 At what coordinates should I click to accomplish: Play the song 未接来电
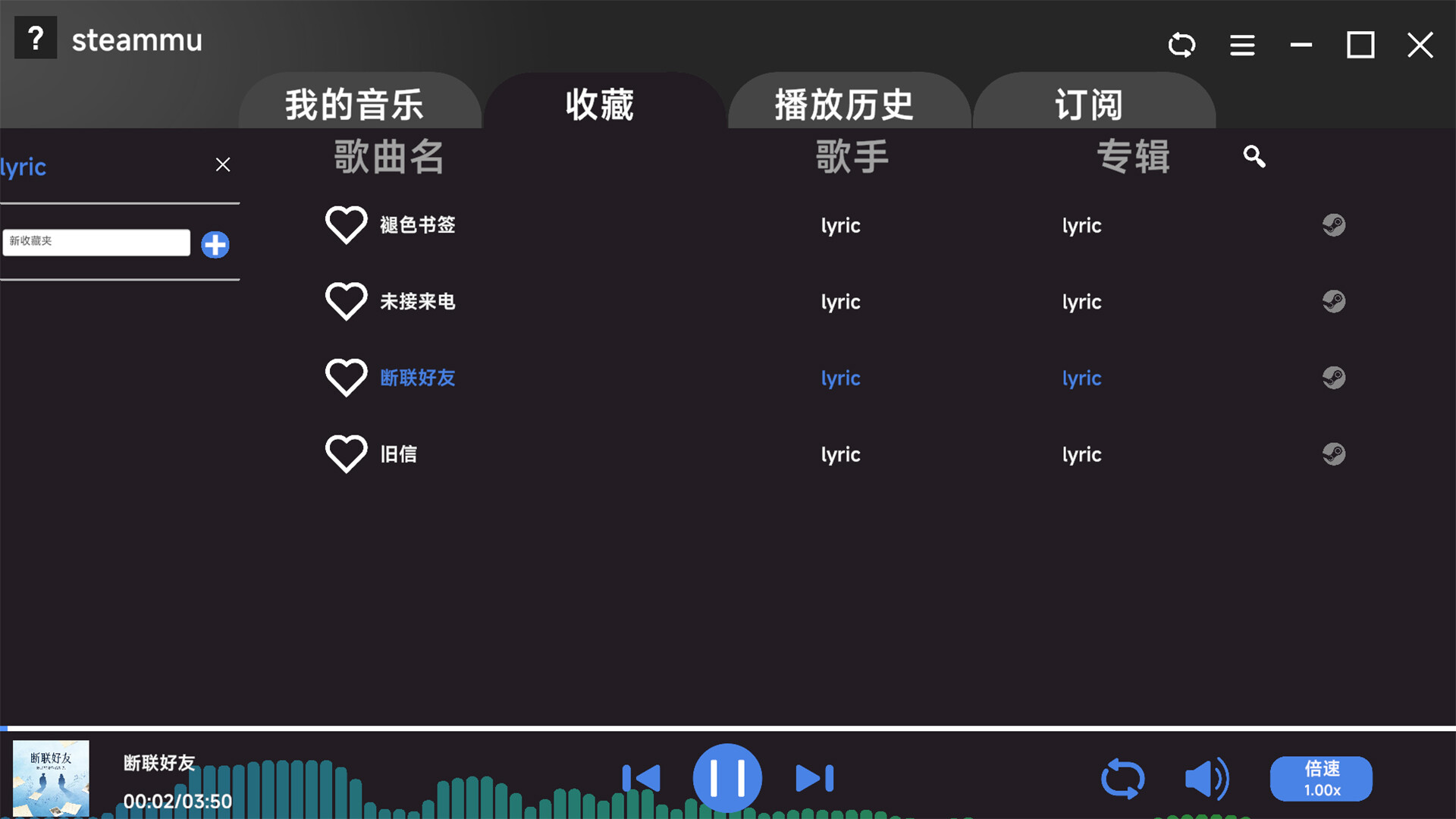point(418,302)
